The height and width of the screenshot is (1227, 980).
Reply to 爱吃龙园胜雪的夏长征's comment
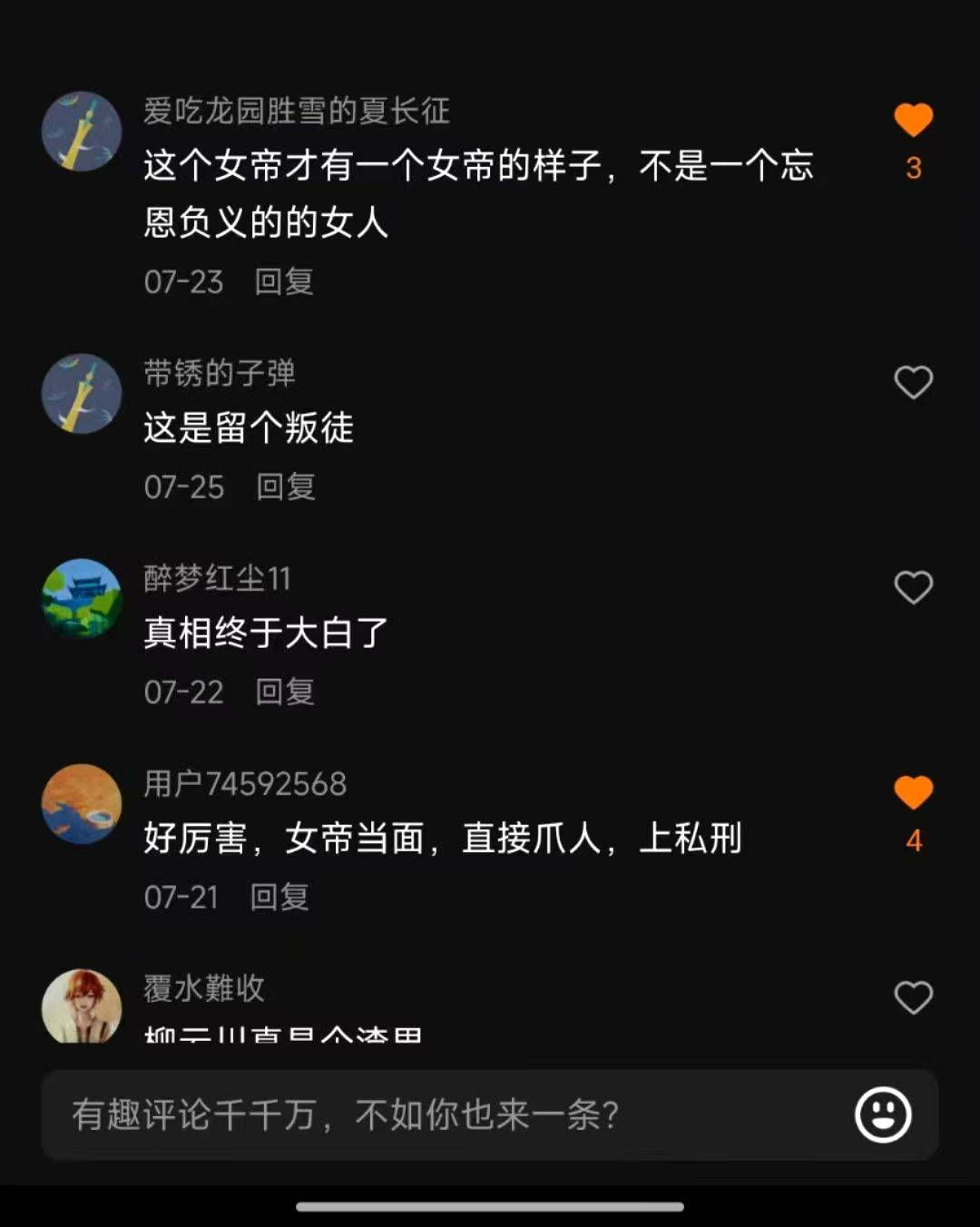click(x=284, y=281)
